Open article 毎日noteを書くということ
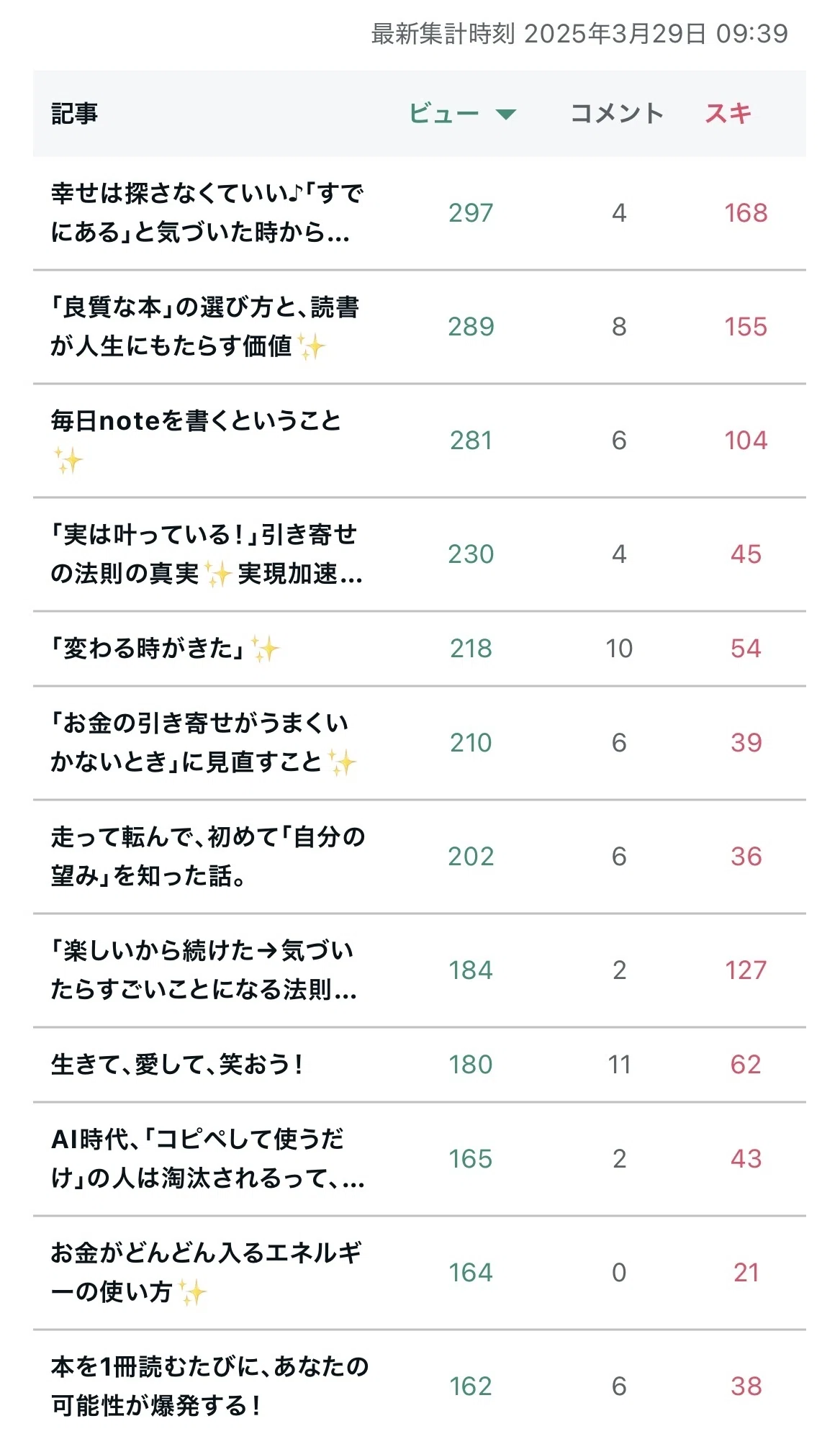This screenshot has height=1439, width=840. click(x=196, y=441)
